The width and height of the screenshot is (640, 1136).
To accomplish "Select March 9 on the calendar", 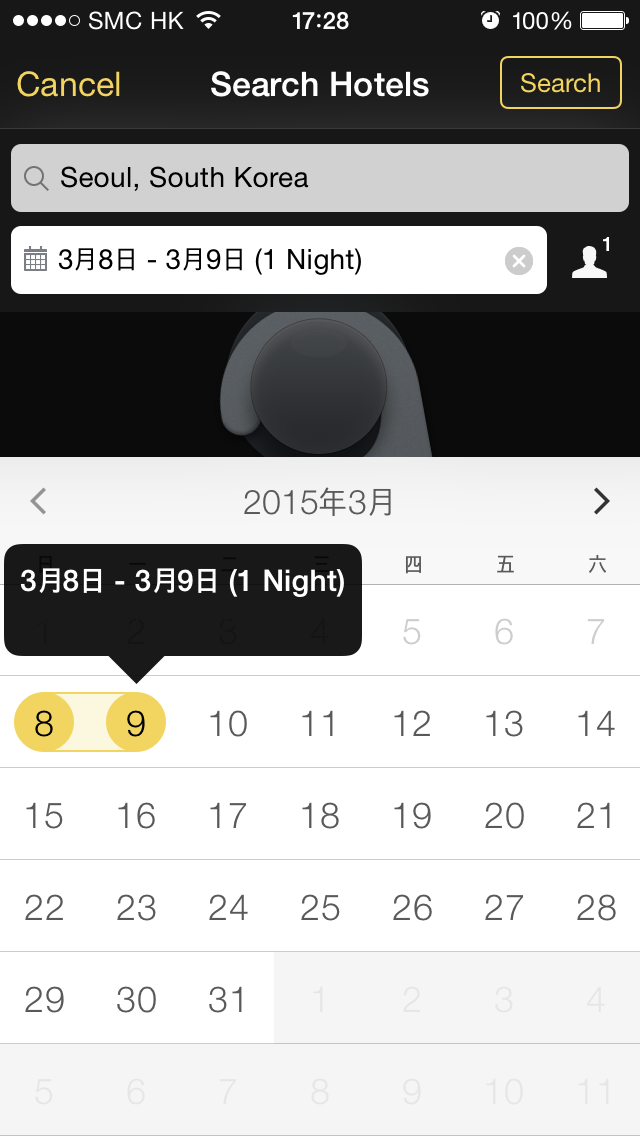I will click(x=136, y=723).
